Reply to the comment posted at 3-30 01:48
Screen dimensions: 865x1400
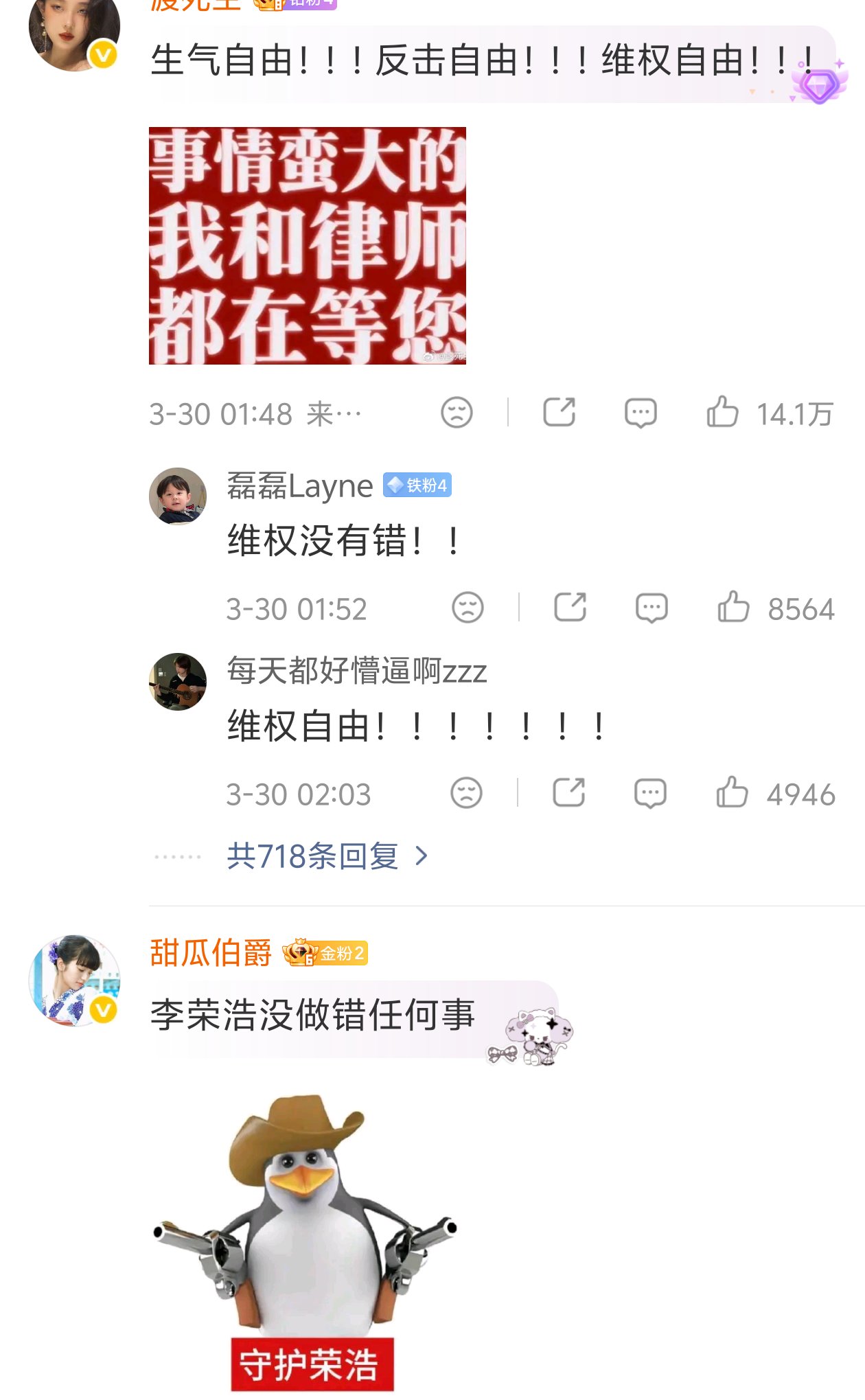pyautogui.click(x=641, y=413)
